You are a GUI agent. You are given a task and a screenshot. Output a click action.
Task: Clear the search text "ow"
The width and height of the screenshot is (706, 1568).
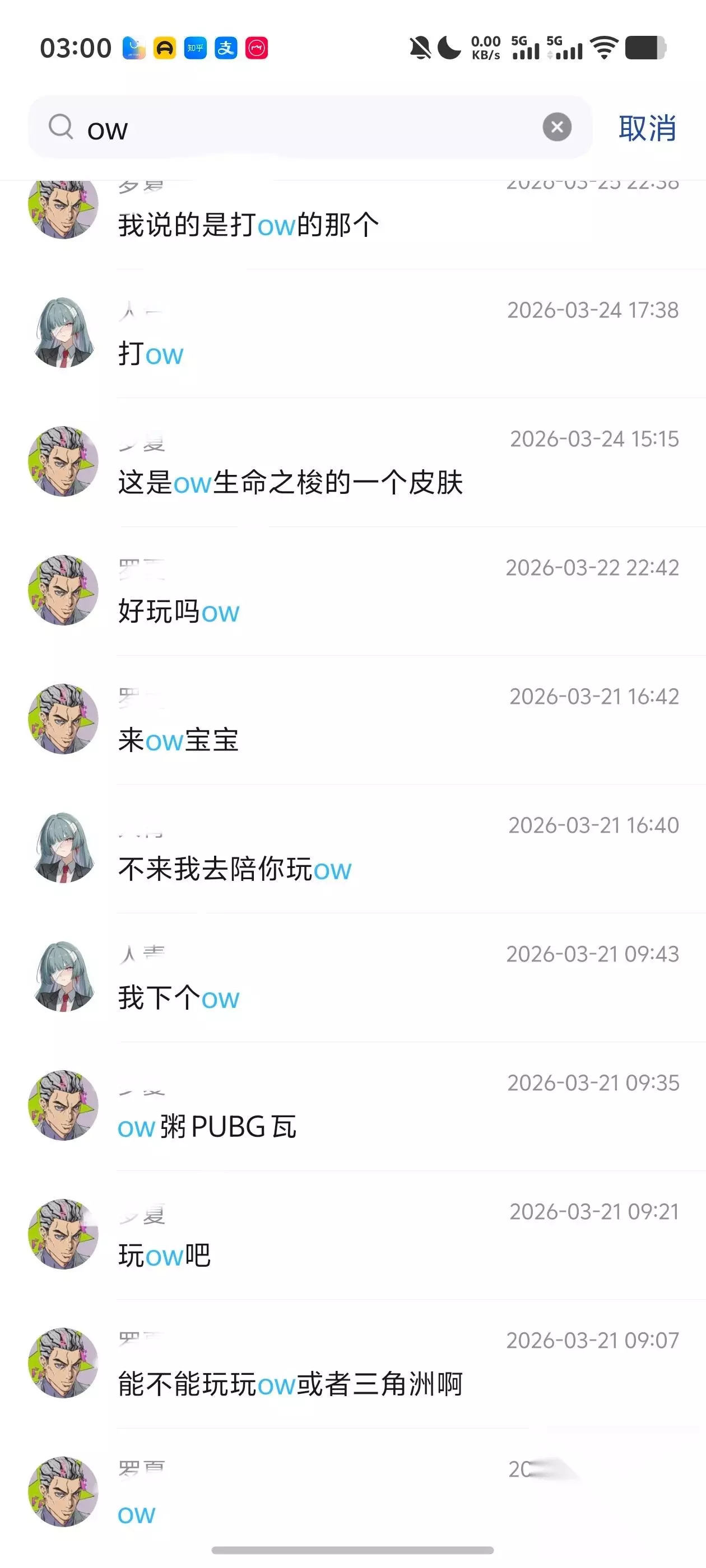557,127
